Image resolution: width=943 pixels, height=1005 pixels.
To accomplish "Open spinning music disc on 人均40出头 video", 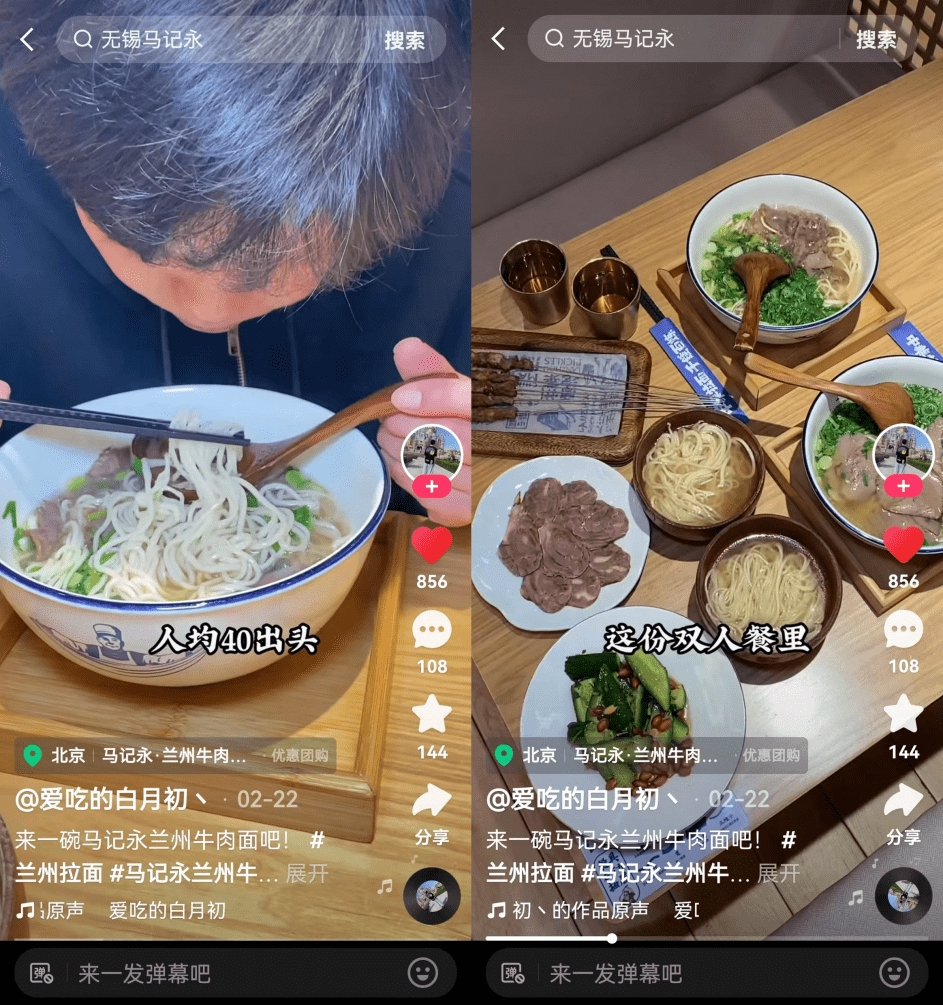I will [x=431, y=895].
